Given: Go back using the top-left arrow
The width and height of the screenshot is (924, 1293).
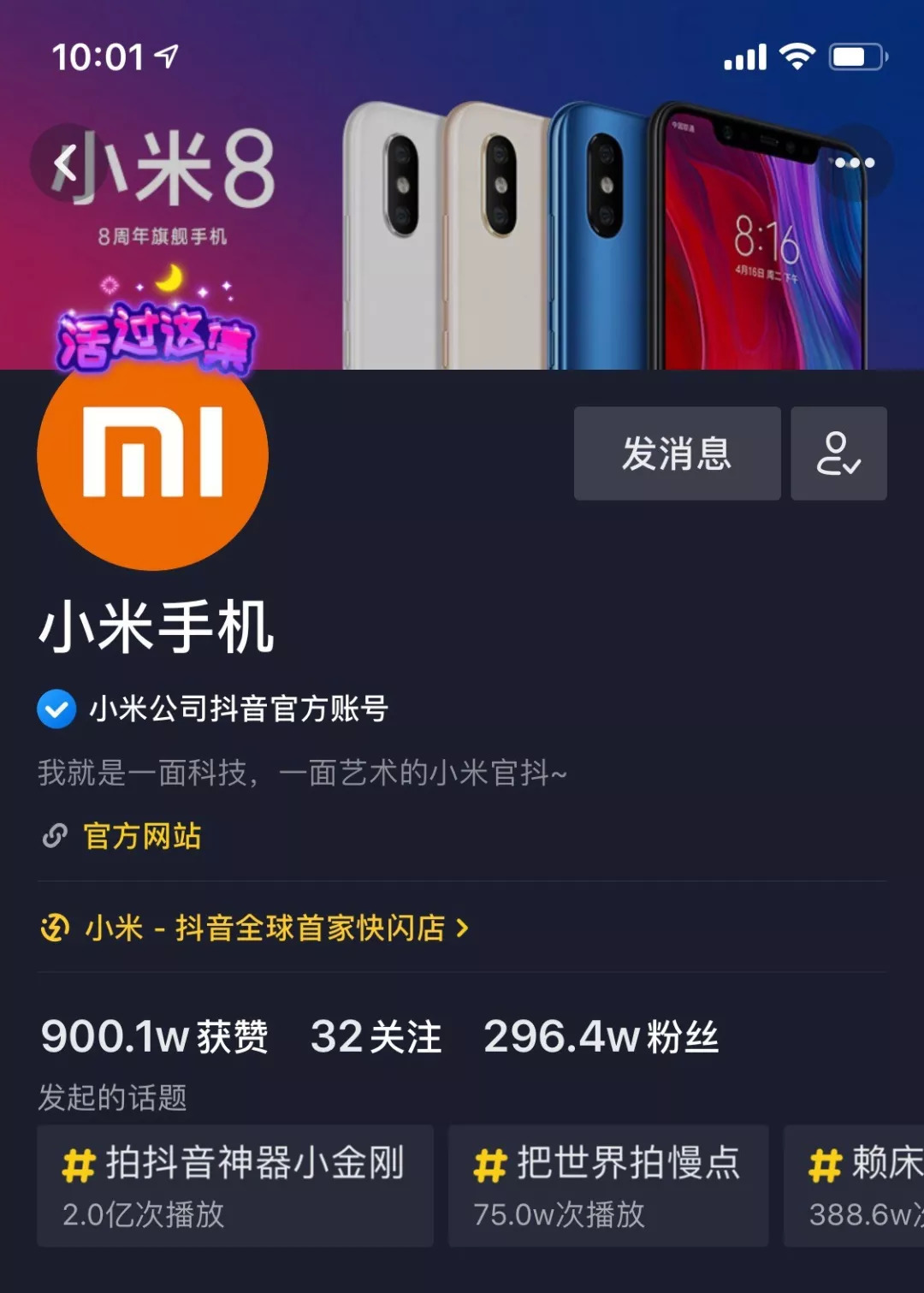Looking at the screenshot, I should [68, 163].
